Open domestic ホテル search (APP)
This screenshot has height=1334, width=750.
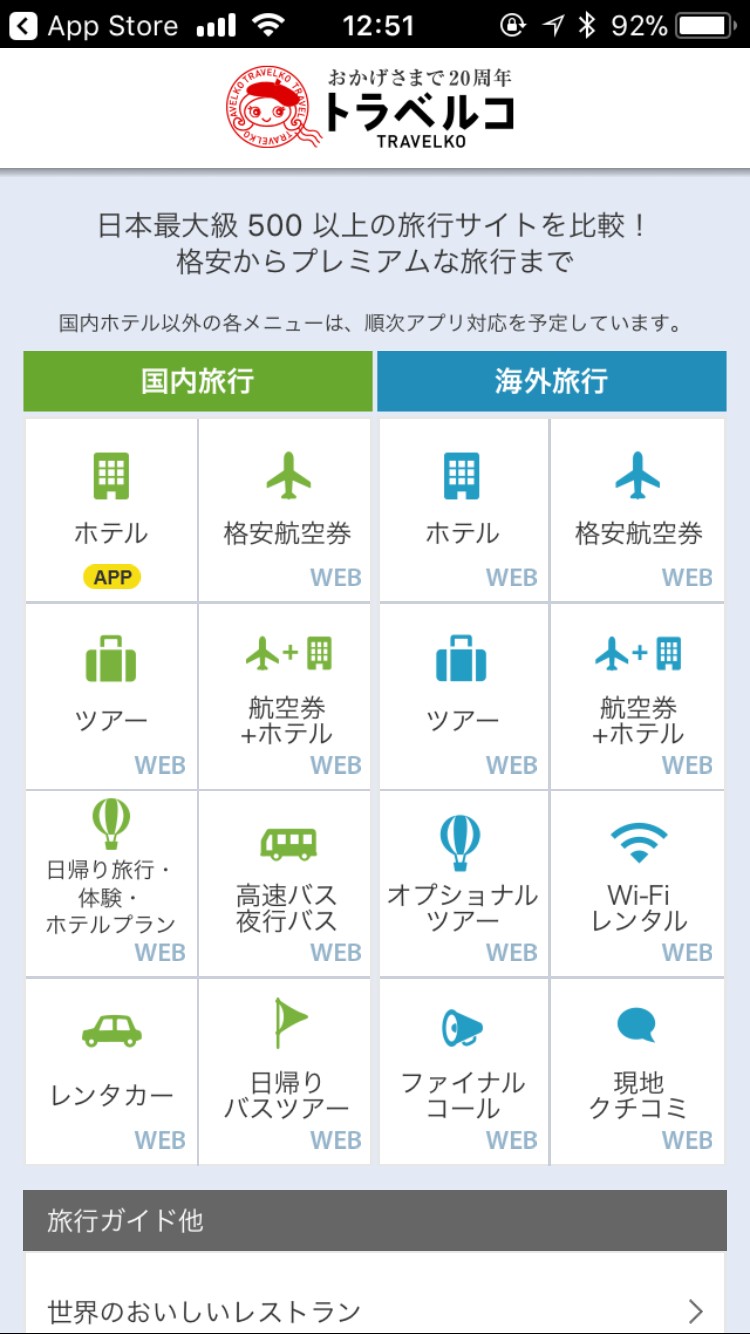111,510
